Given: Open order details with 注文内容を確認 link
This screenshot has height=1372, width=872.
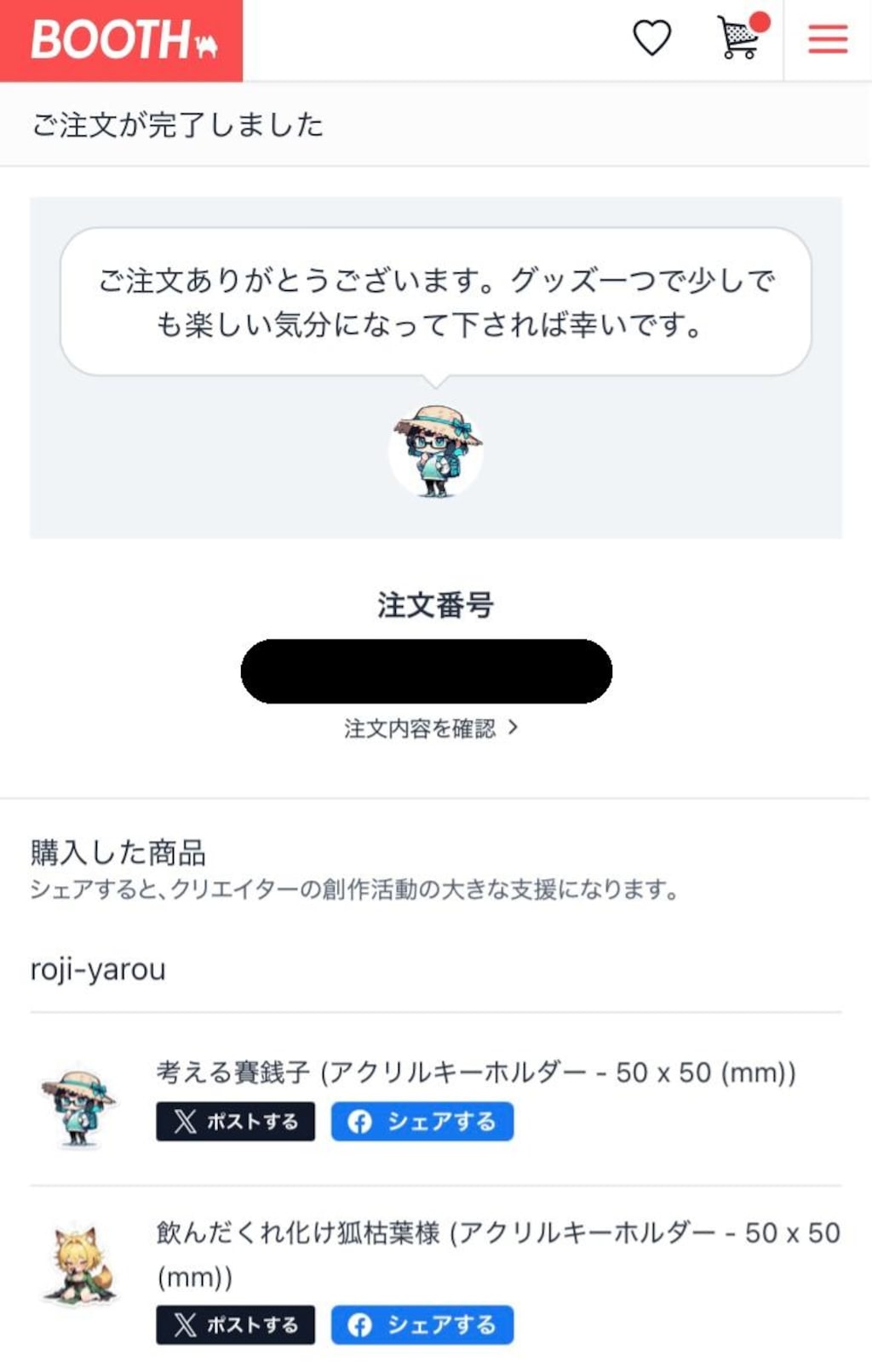Looking at the screenshot, I should (419, 728).
